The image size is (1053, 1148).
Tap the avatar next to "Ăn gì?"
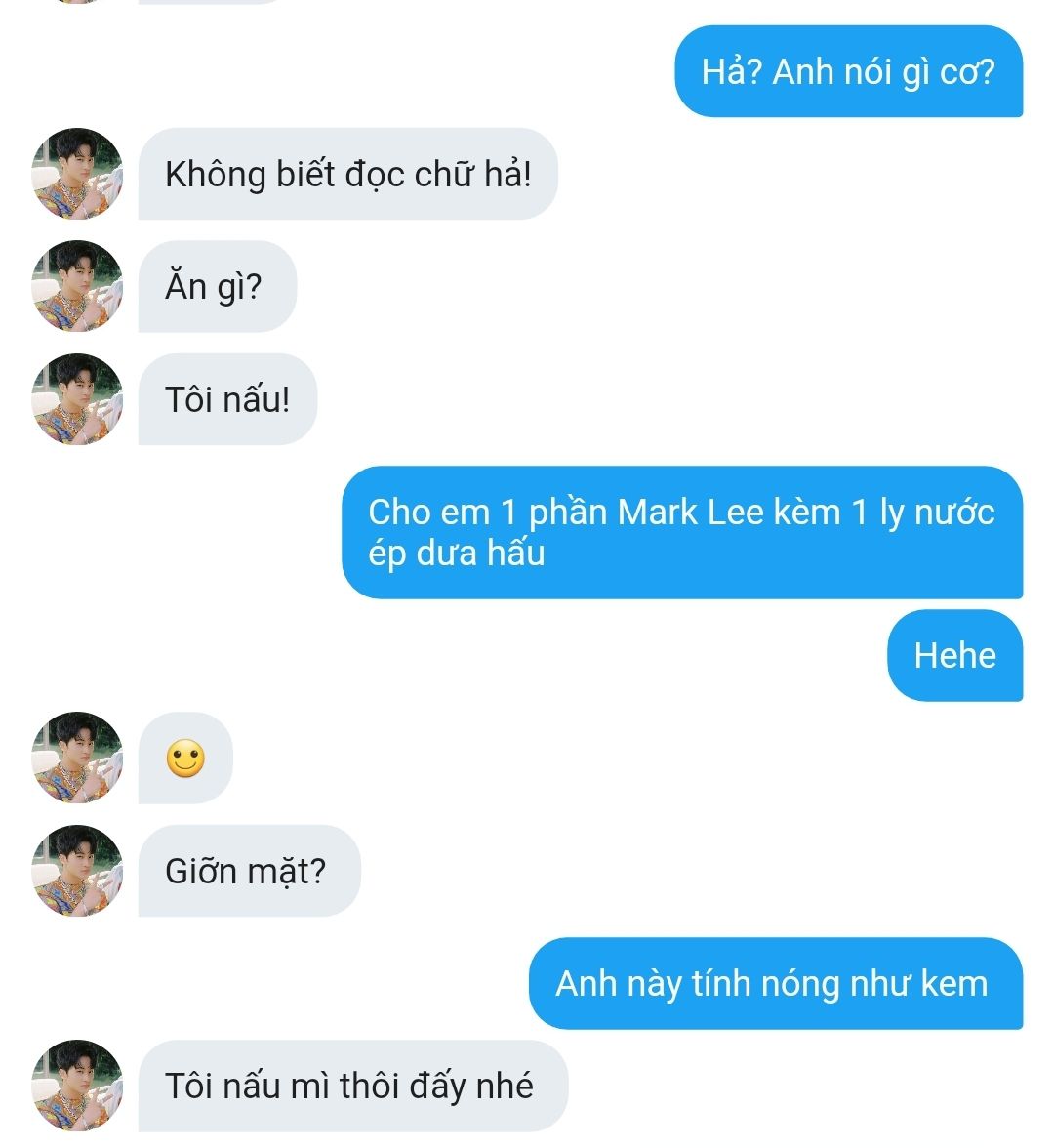pyautogui.click(x=77, y=285)
